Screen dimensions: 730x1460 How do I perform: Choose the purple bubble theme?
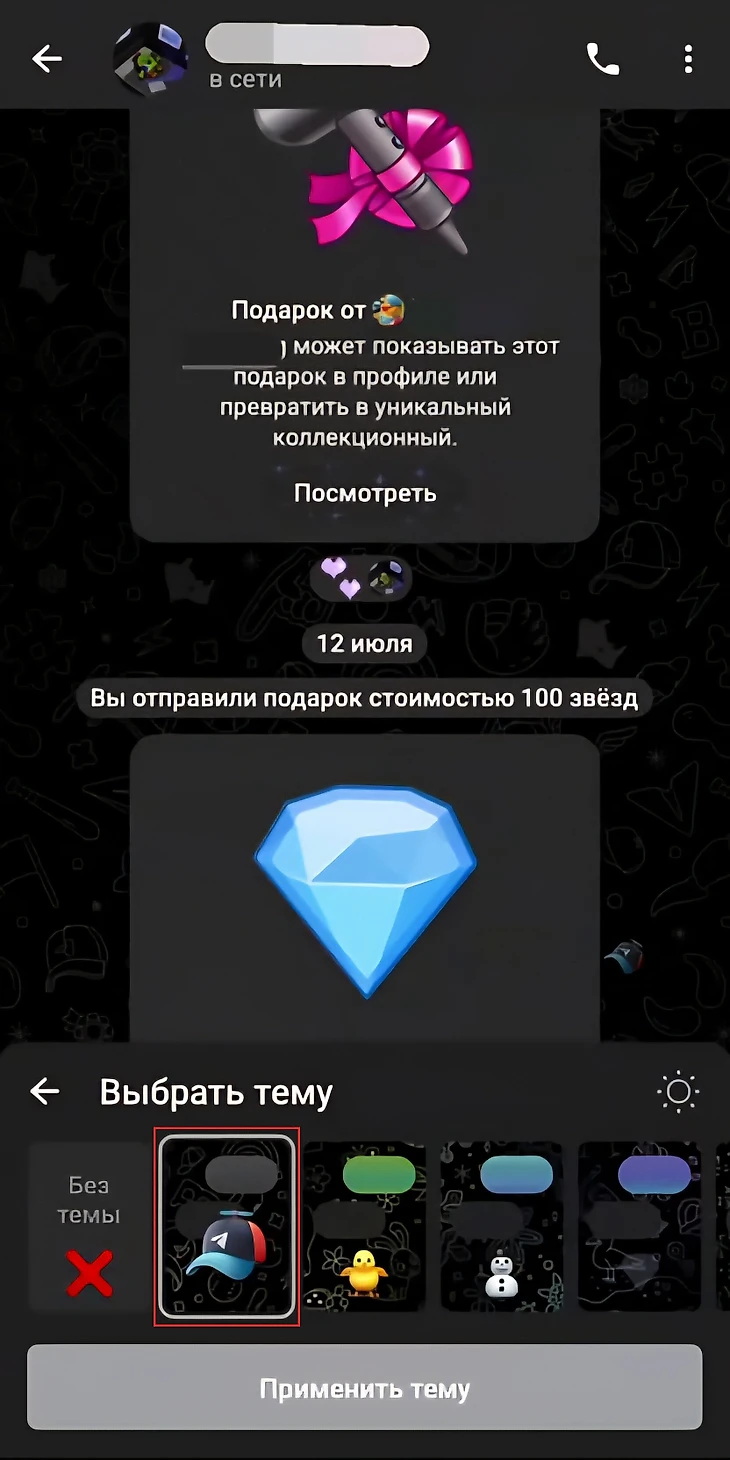(641, 1226)
